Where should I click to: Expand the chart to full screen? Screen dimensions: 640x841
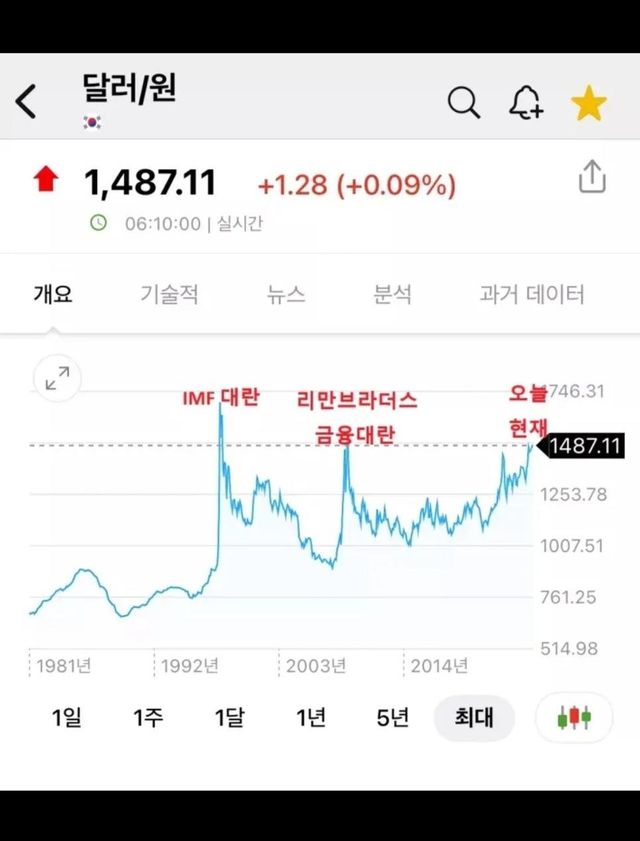tap(58, 378)
